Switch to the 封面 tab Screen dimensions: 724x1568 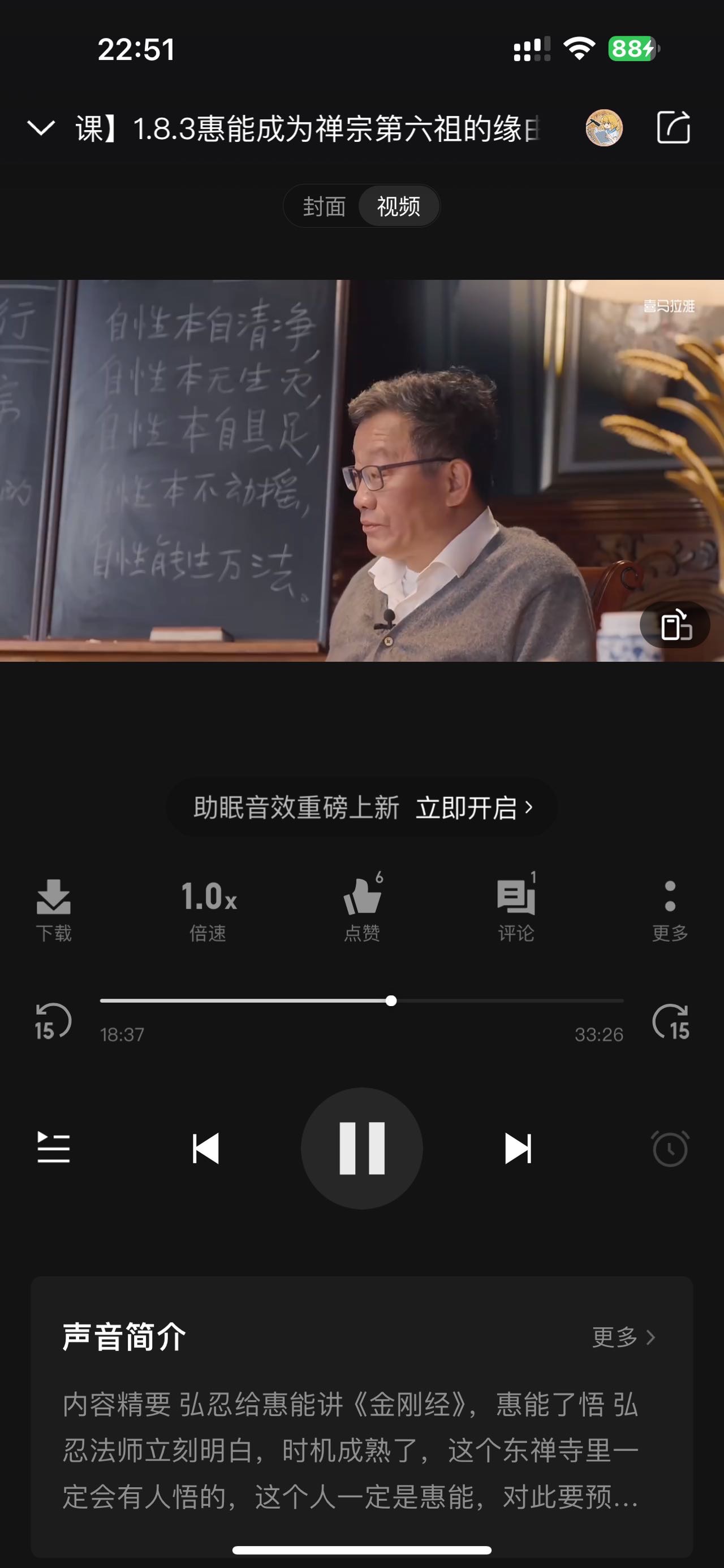[x=325, y=206]
